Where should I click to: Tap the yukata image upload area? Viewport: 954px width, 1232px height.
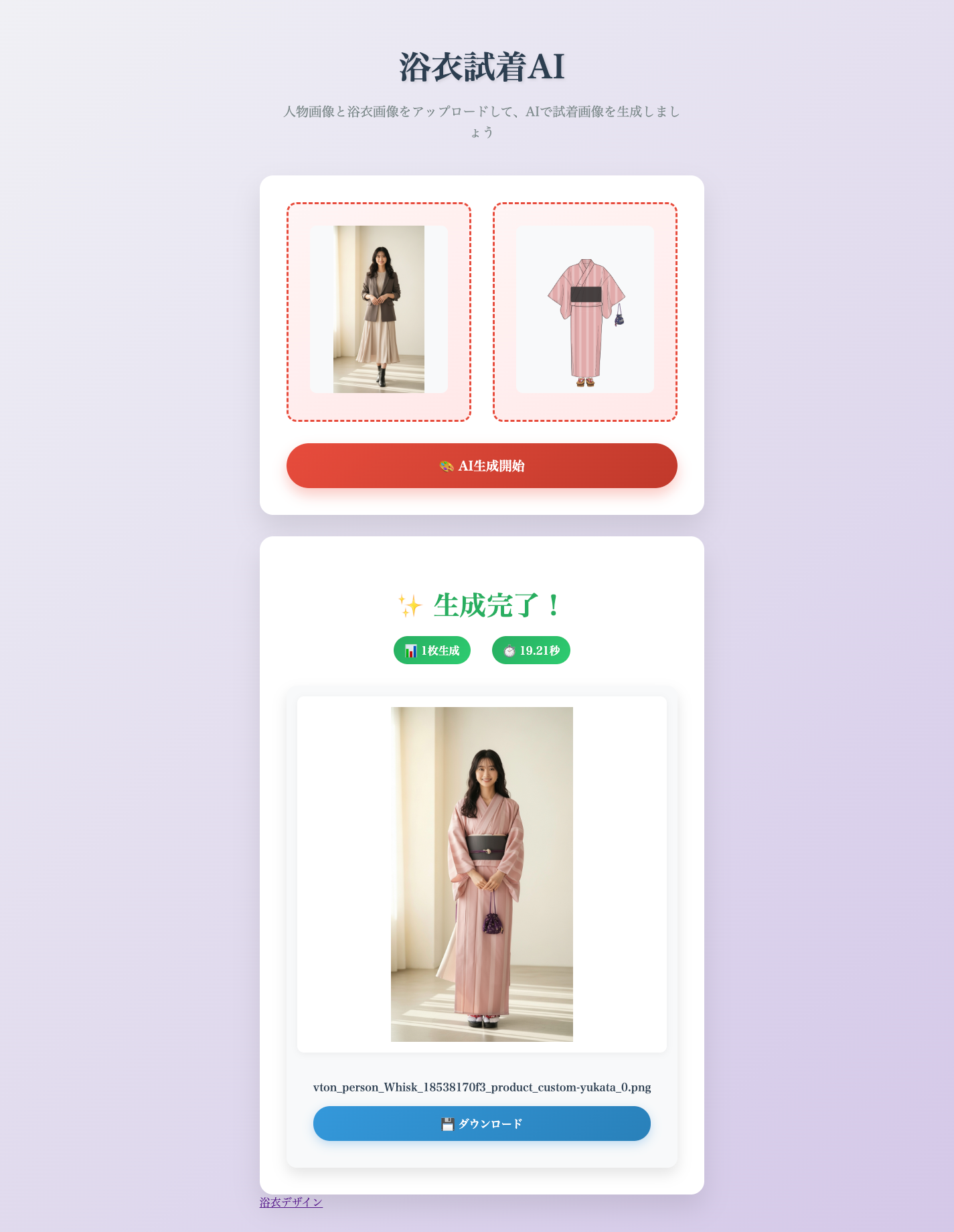point(584,312)
